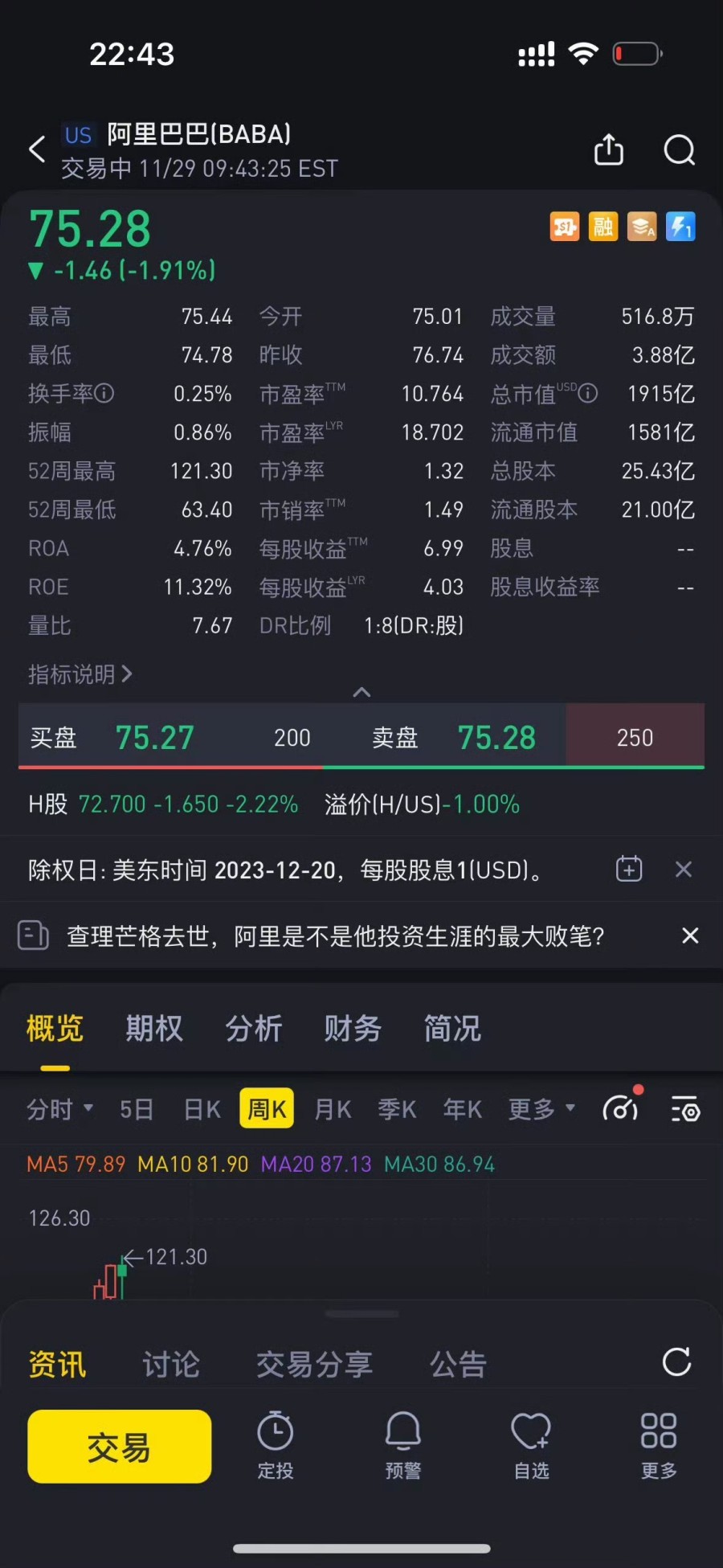Share the BABA stock page
This screenshot has width=723, height=1568.
(x=608, y=149)
